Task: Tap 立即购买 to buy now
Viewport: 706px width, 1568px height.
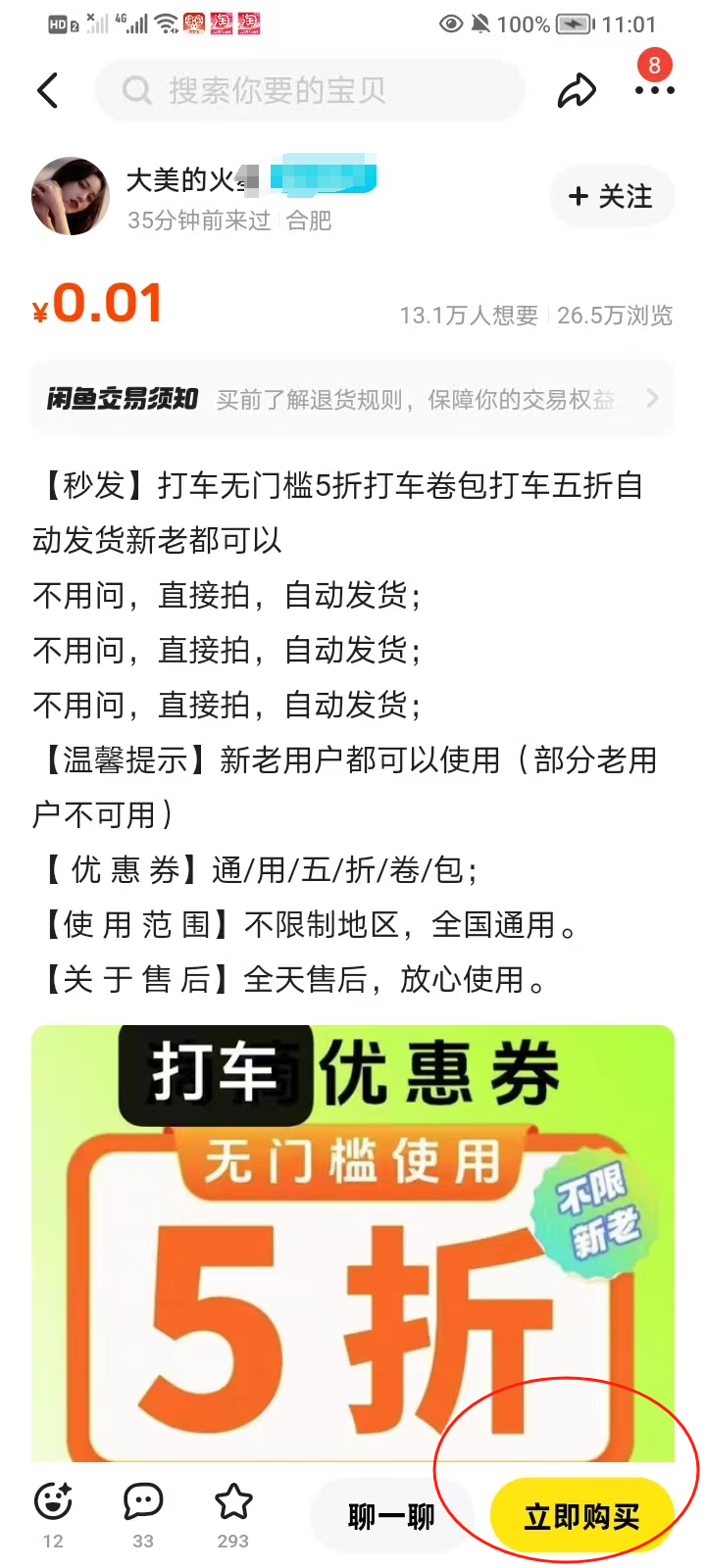Action: (x=581, y=1517)
